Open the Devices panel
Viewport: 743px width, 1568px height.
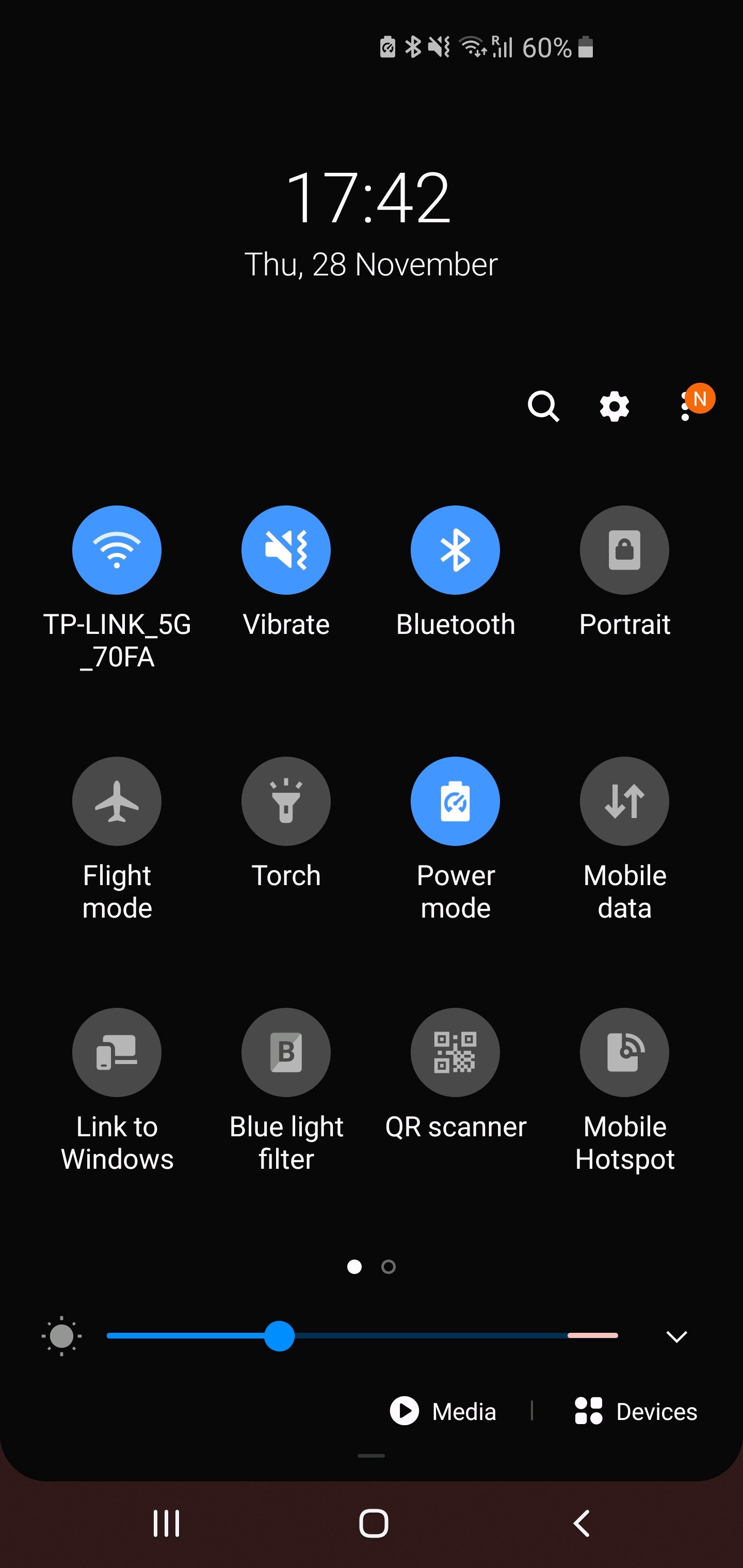[x=636, y=1411]
